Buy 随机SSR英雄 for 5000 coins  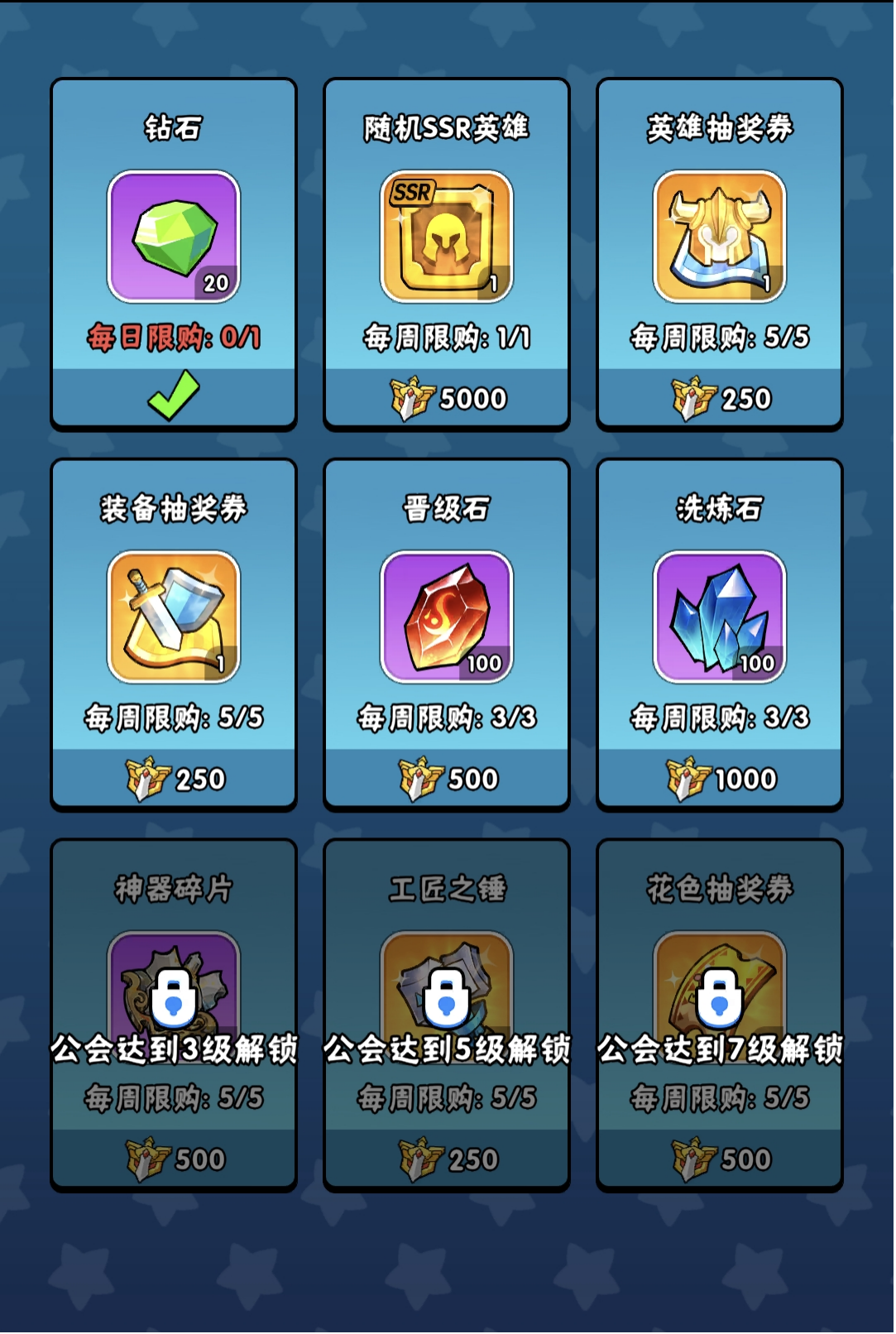pos(447,397)
